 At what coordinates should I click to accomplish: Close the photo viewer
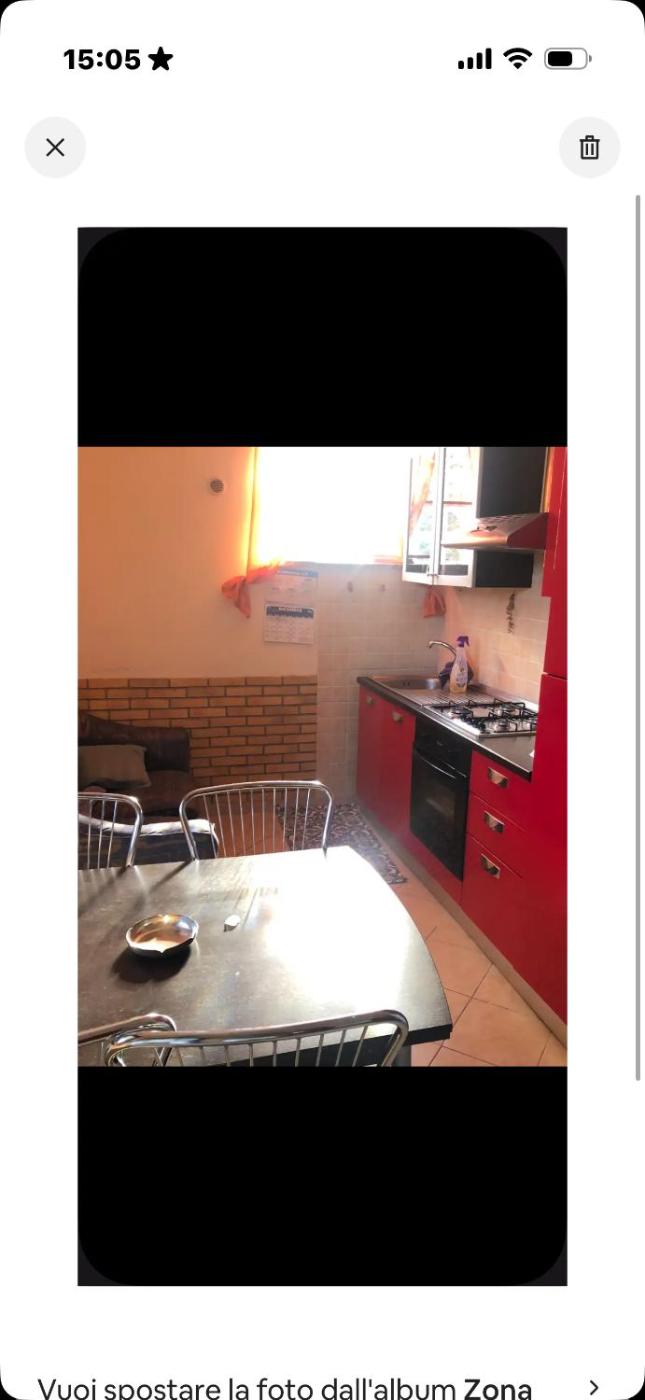point(55,148)
